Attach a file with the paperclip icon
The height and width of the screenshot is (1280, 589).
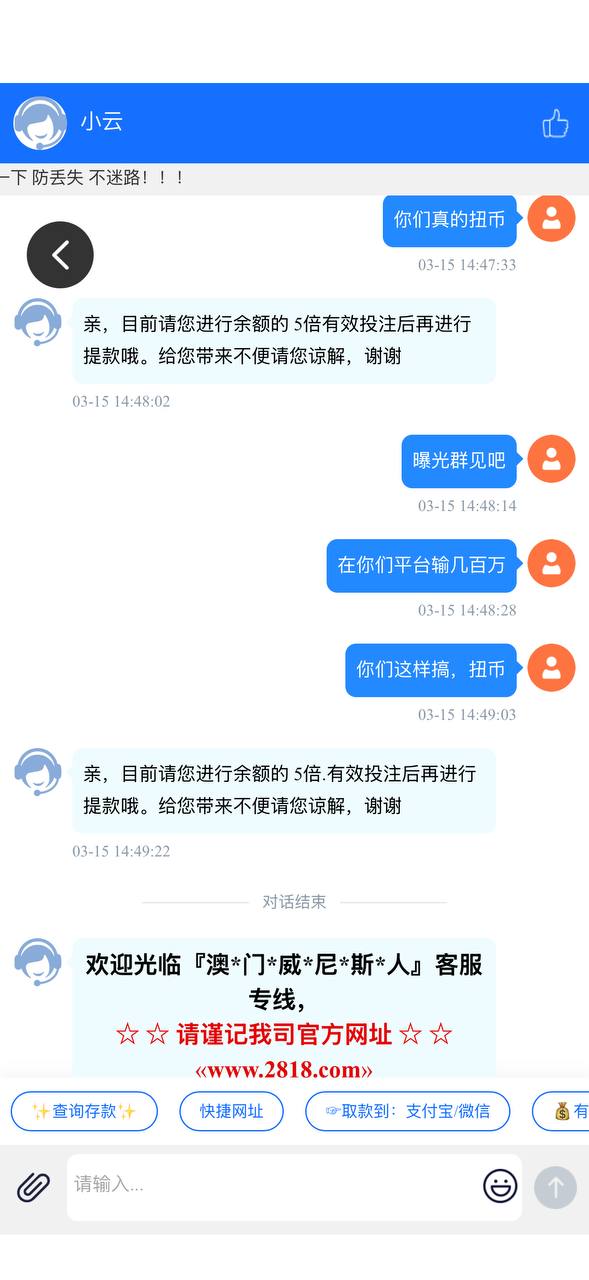(x=34, y=1187)
